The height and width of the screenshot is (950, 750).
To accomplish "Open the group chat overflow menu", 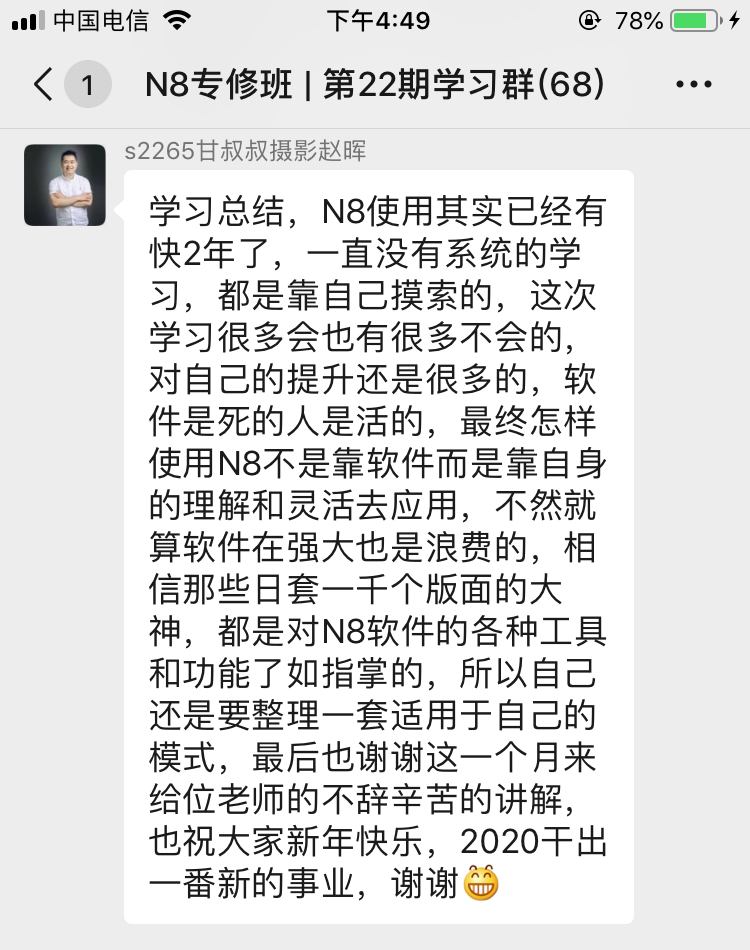I will tap(694, 85).
